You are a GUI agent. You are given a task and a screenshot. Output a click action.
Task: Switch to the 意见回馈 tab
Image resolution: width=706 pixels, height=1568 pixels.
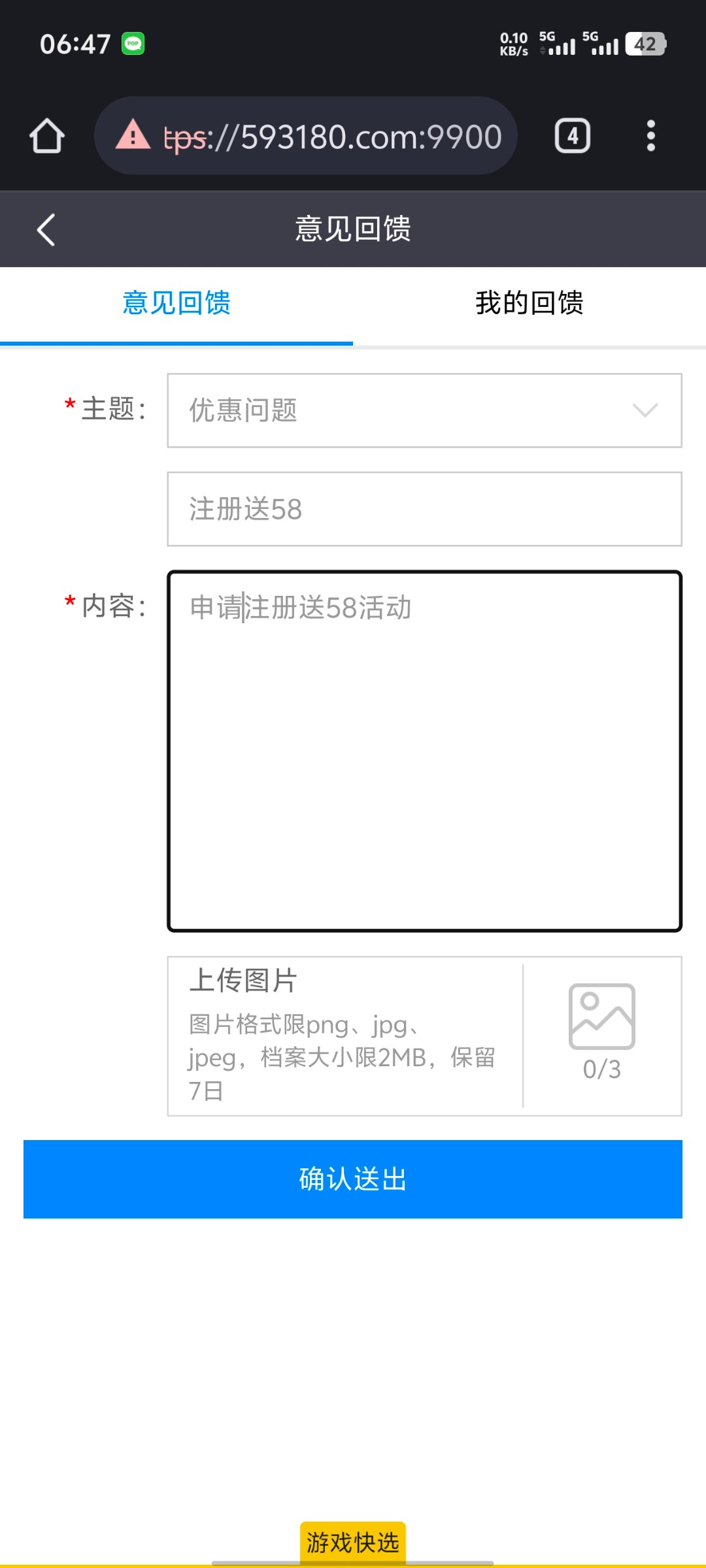tap(176, 304)
